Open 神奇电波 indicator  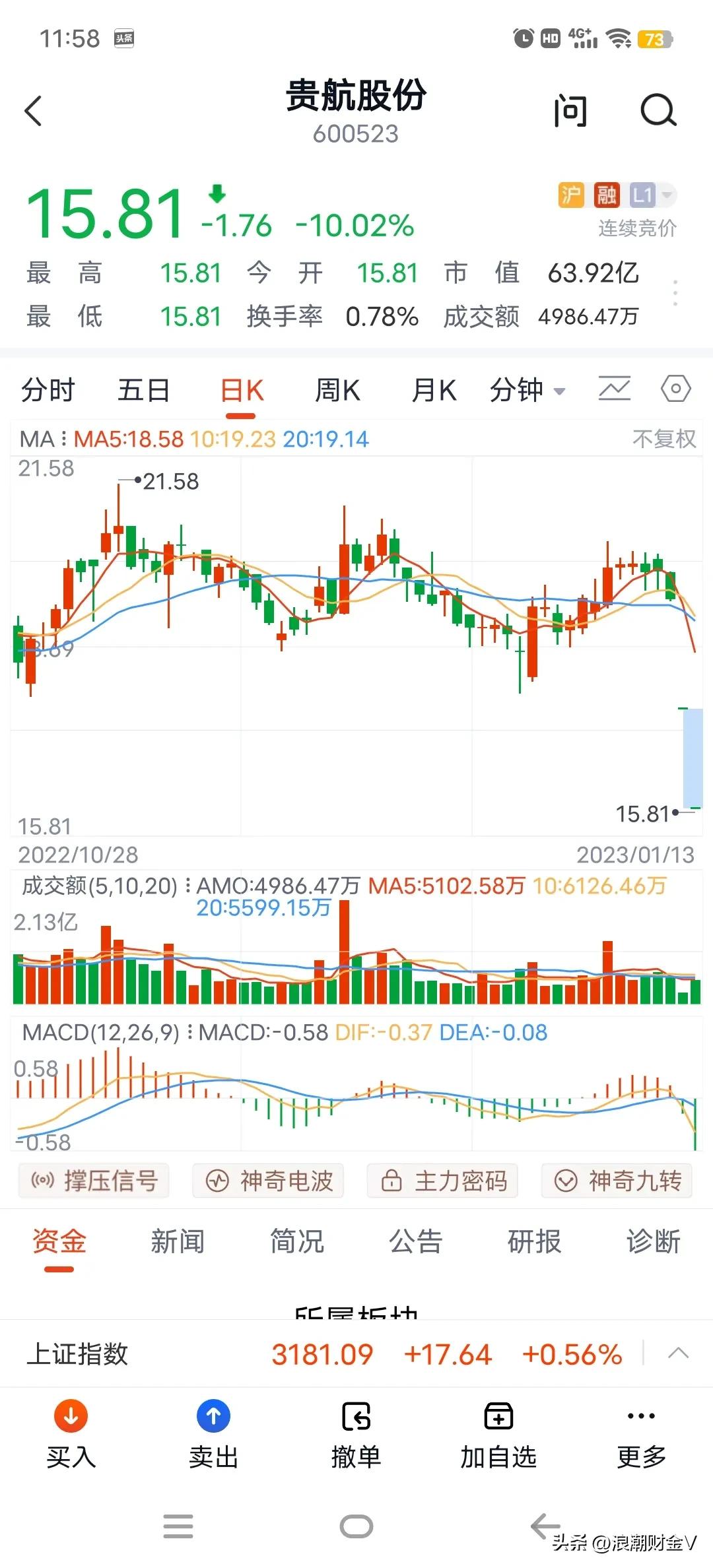click(x=269, y=1181)
